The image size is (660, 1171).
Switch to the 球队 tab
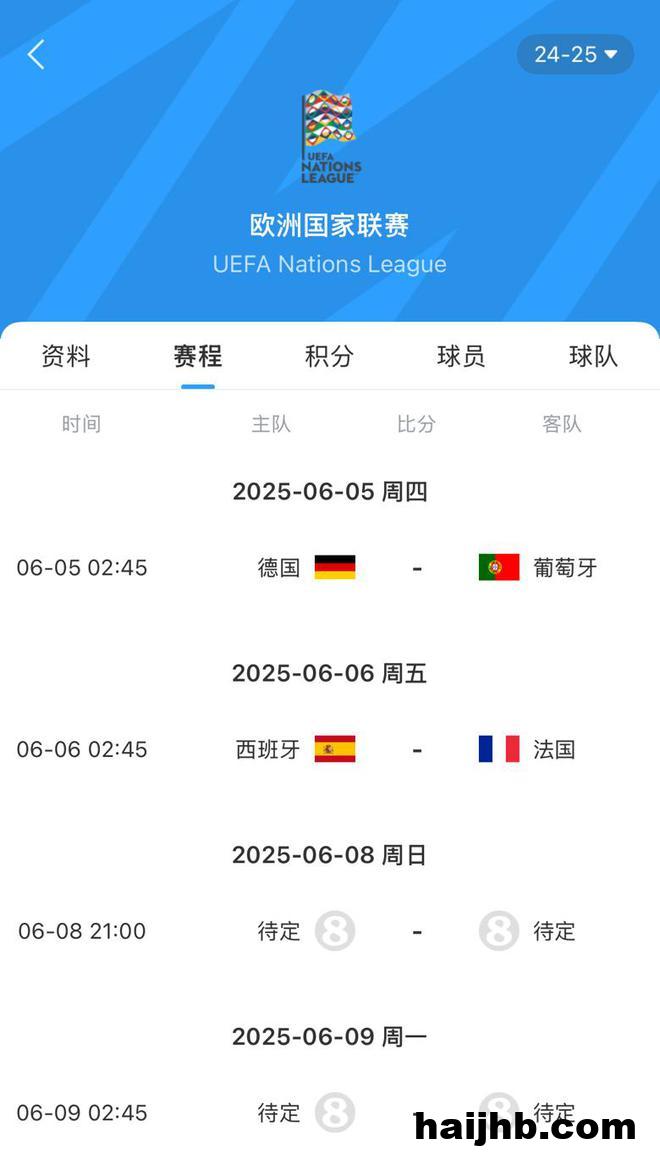[594, 356]
